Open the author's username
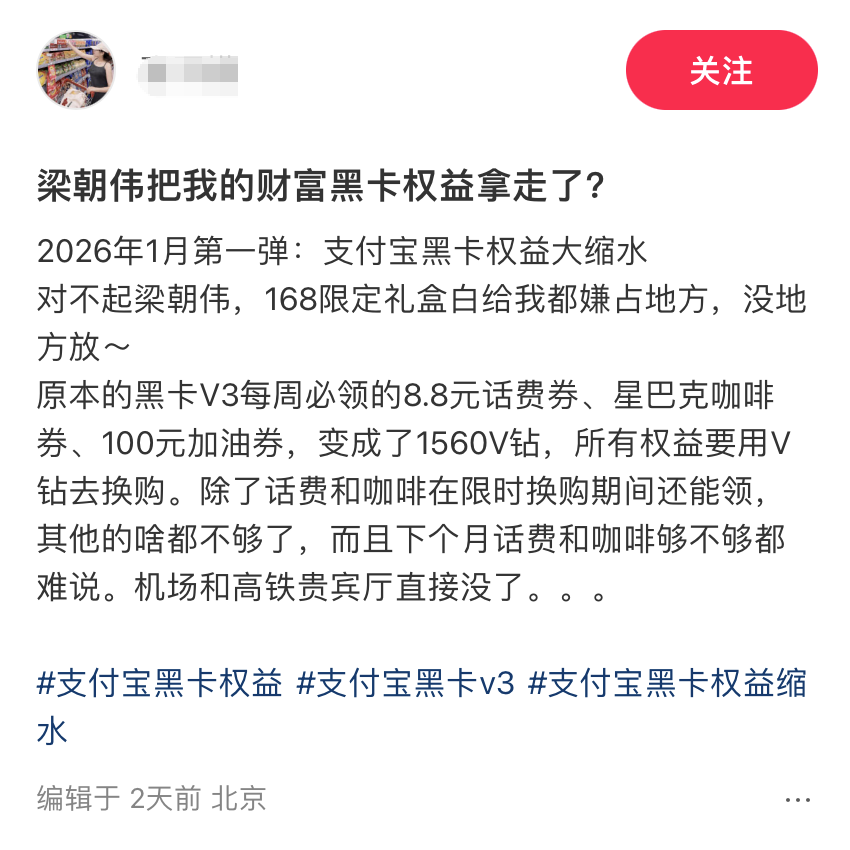 tap(189, 72)
